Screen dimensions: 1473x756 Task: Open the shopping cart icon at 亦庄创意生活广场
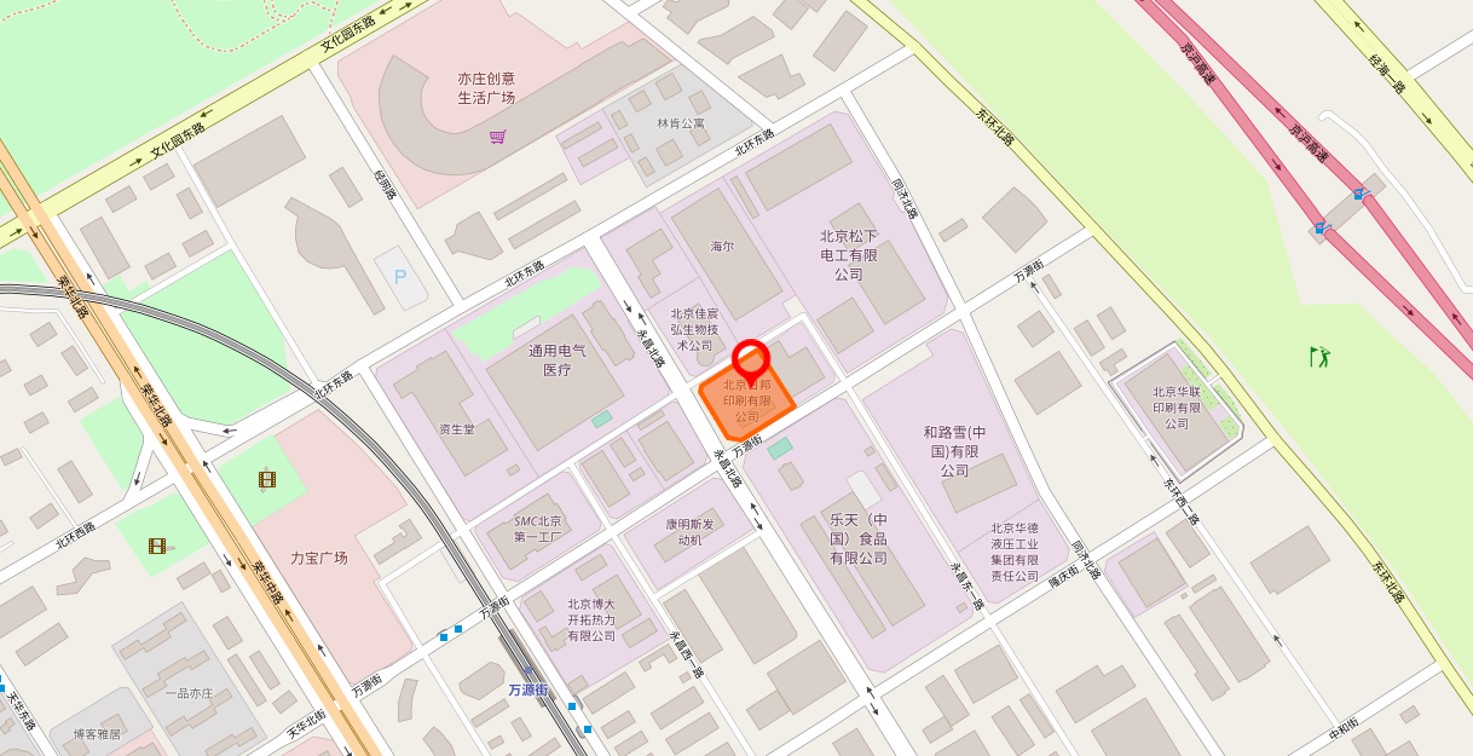pos(498,136)
